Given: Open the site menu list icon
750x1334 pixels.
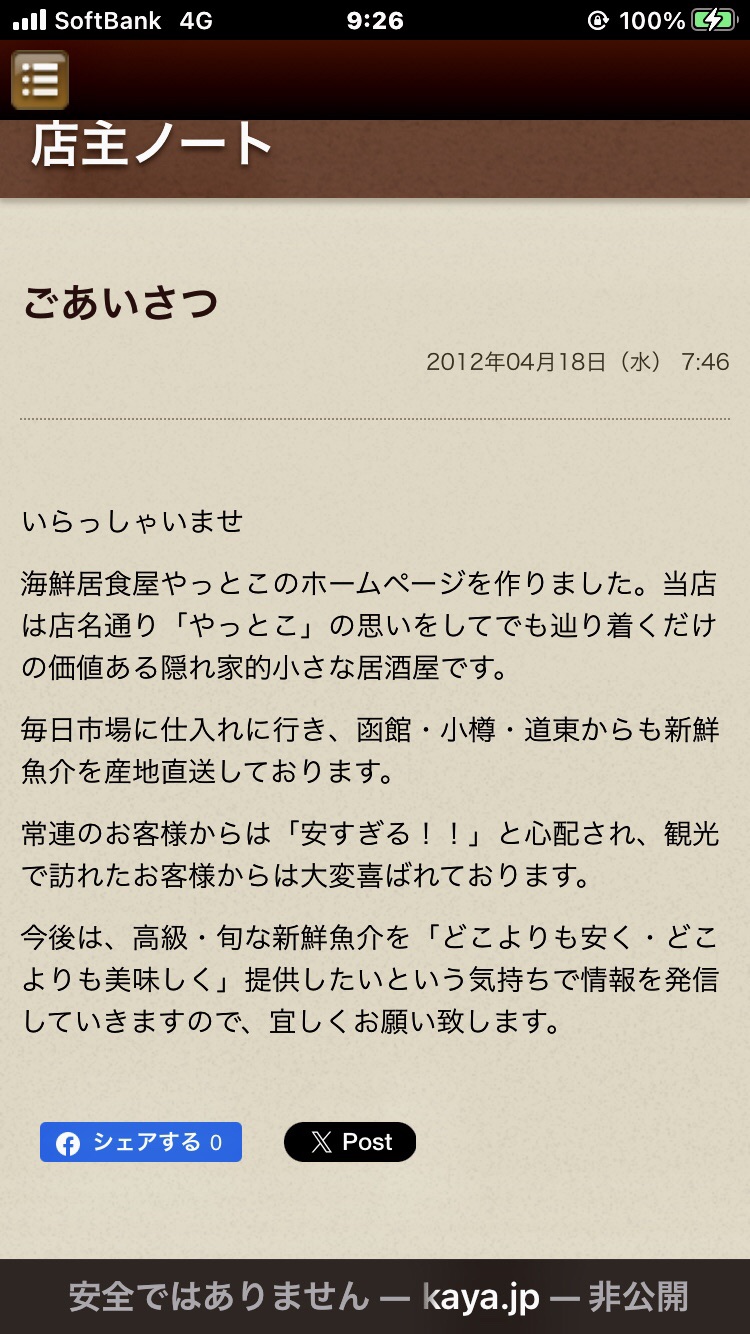Looking at the screenshot, I should click(x=40, y=80).
